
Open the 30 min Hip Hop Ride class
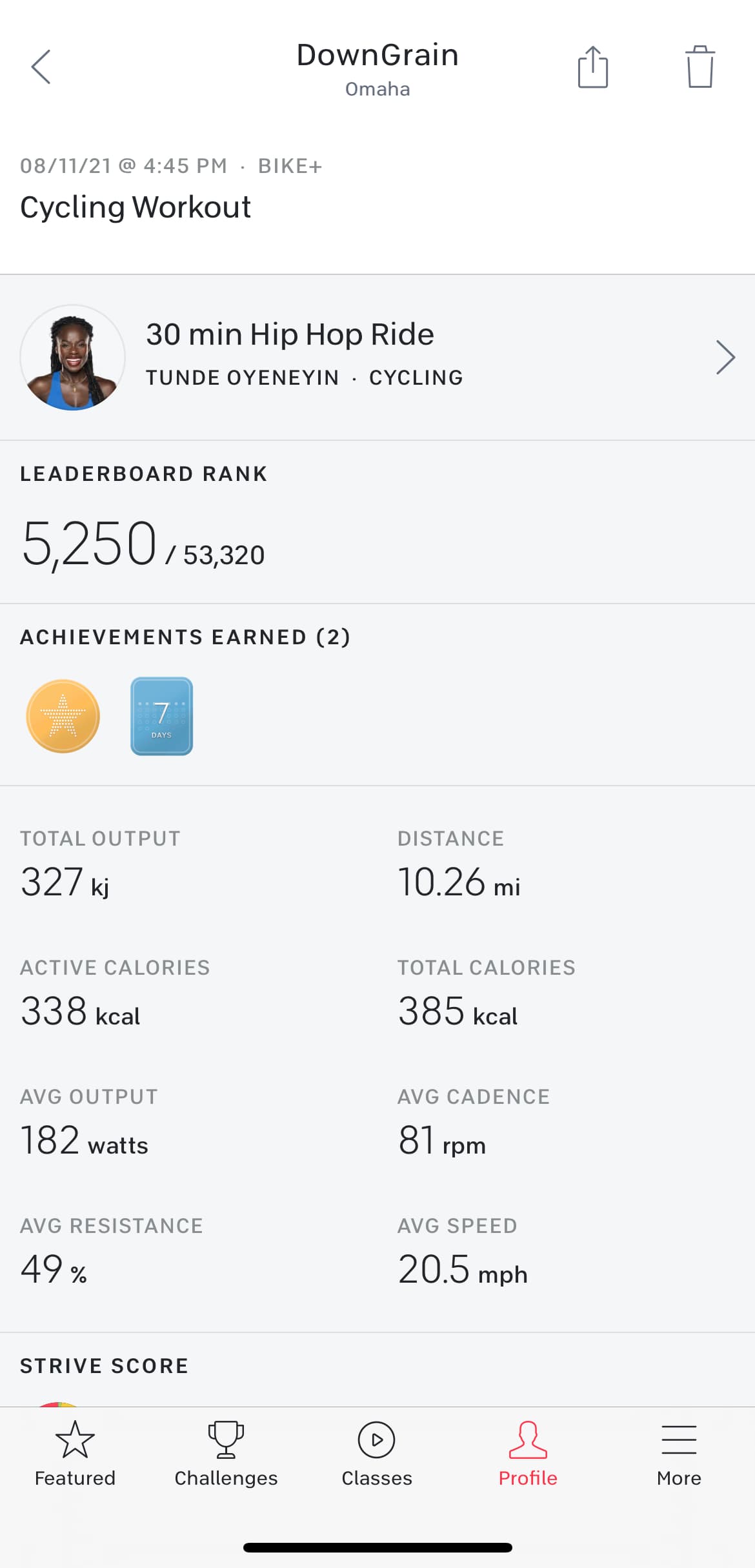point(377,357)
